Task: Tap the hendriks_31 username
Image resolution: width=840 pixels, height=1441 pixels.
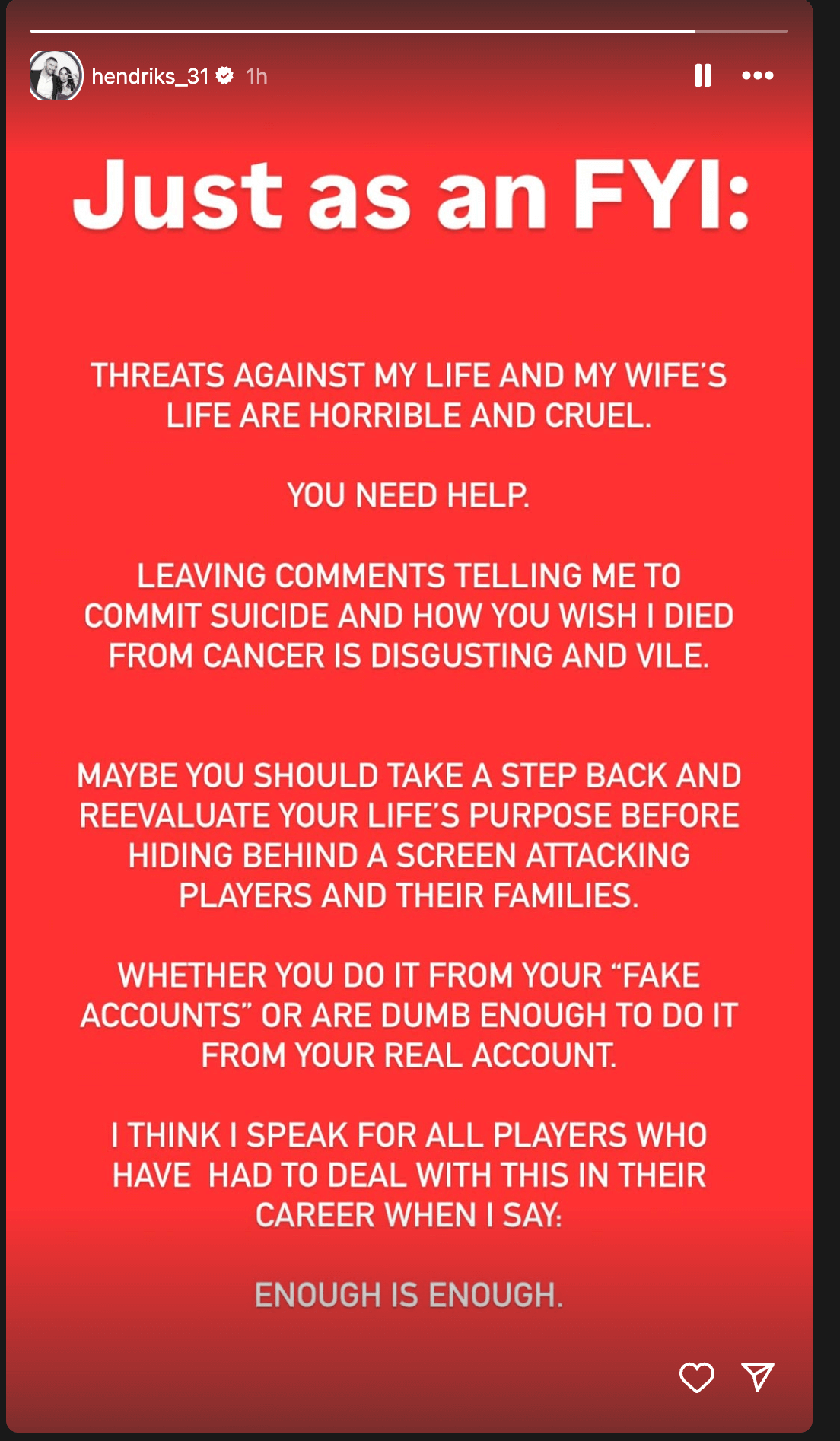Action: point(150,76)
